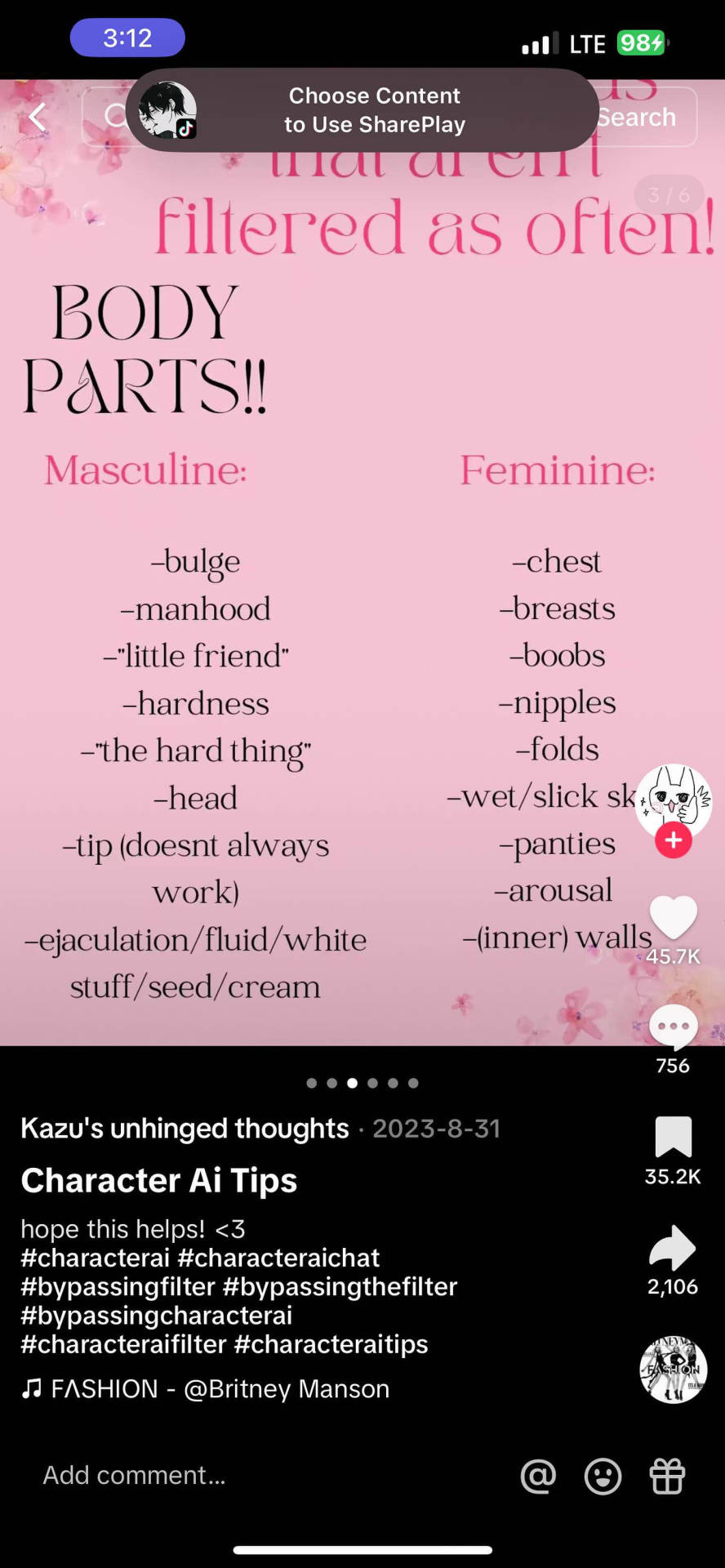725x1568 pixels.
Task: Follow the creator via the plus badge
Action: (x=673, y=840)
